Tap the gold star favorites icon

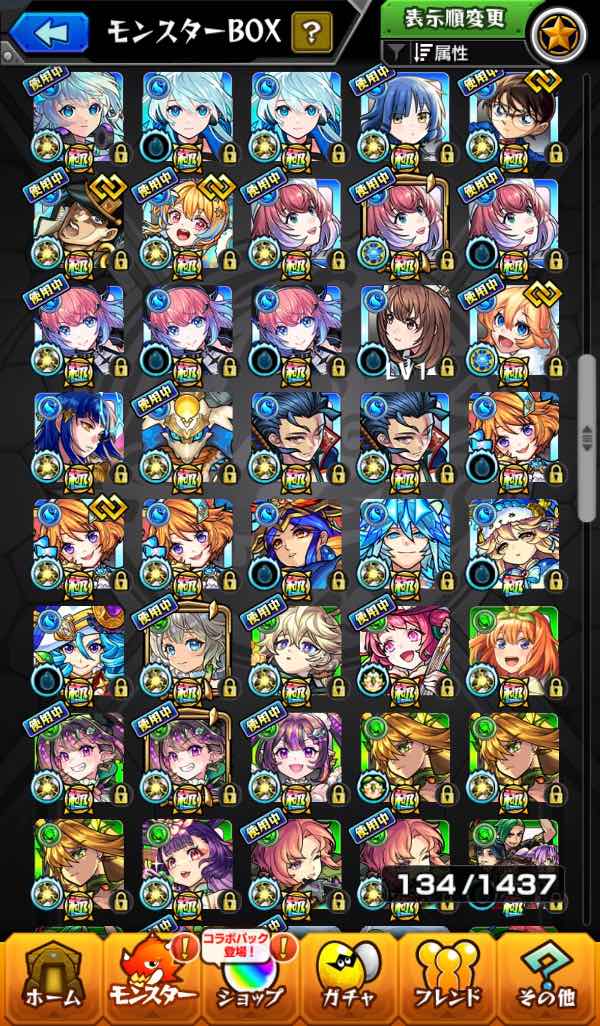(556, 33)
